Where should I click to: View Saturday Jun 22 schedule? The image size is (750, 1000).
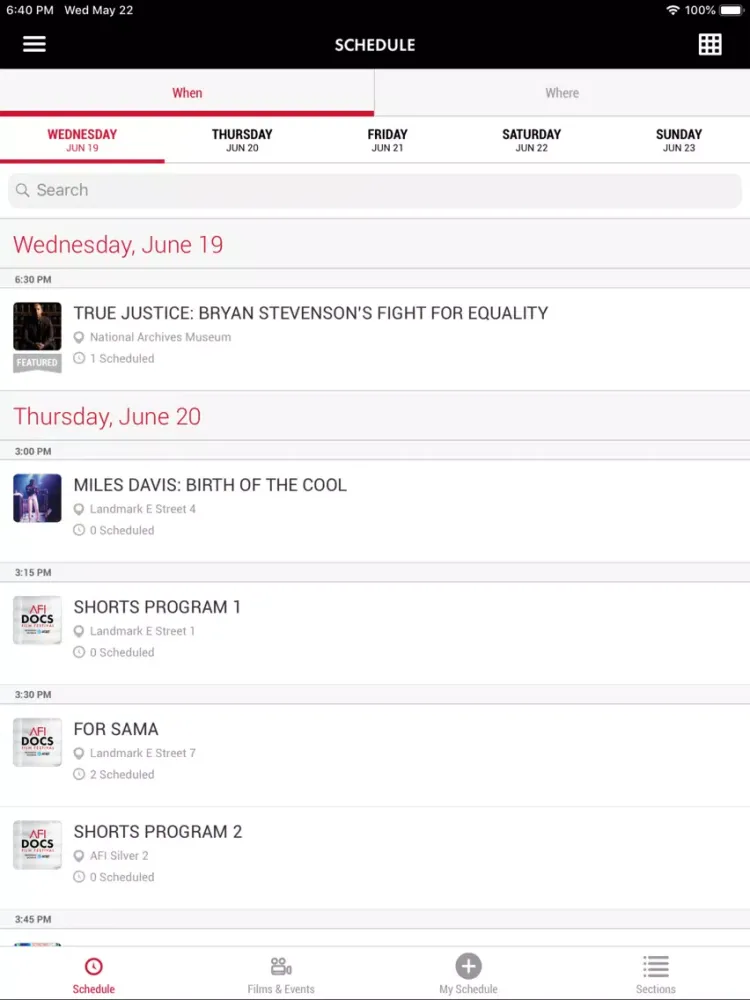[531, 140]
